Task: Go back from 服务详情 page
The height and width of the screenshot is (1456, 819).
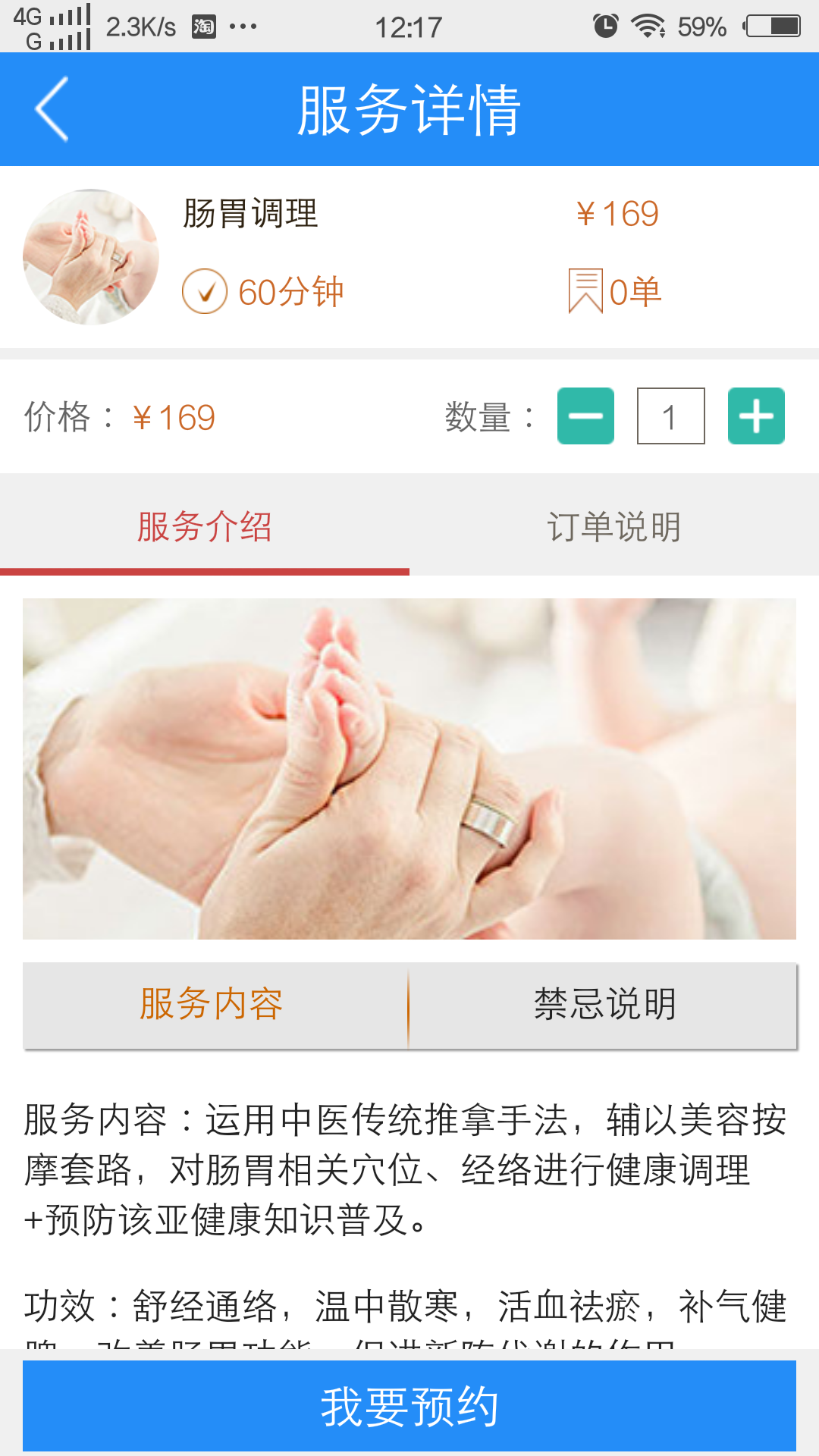Action: (52, 109)
